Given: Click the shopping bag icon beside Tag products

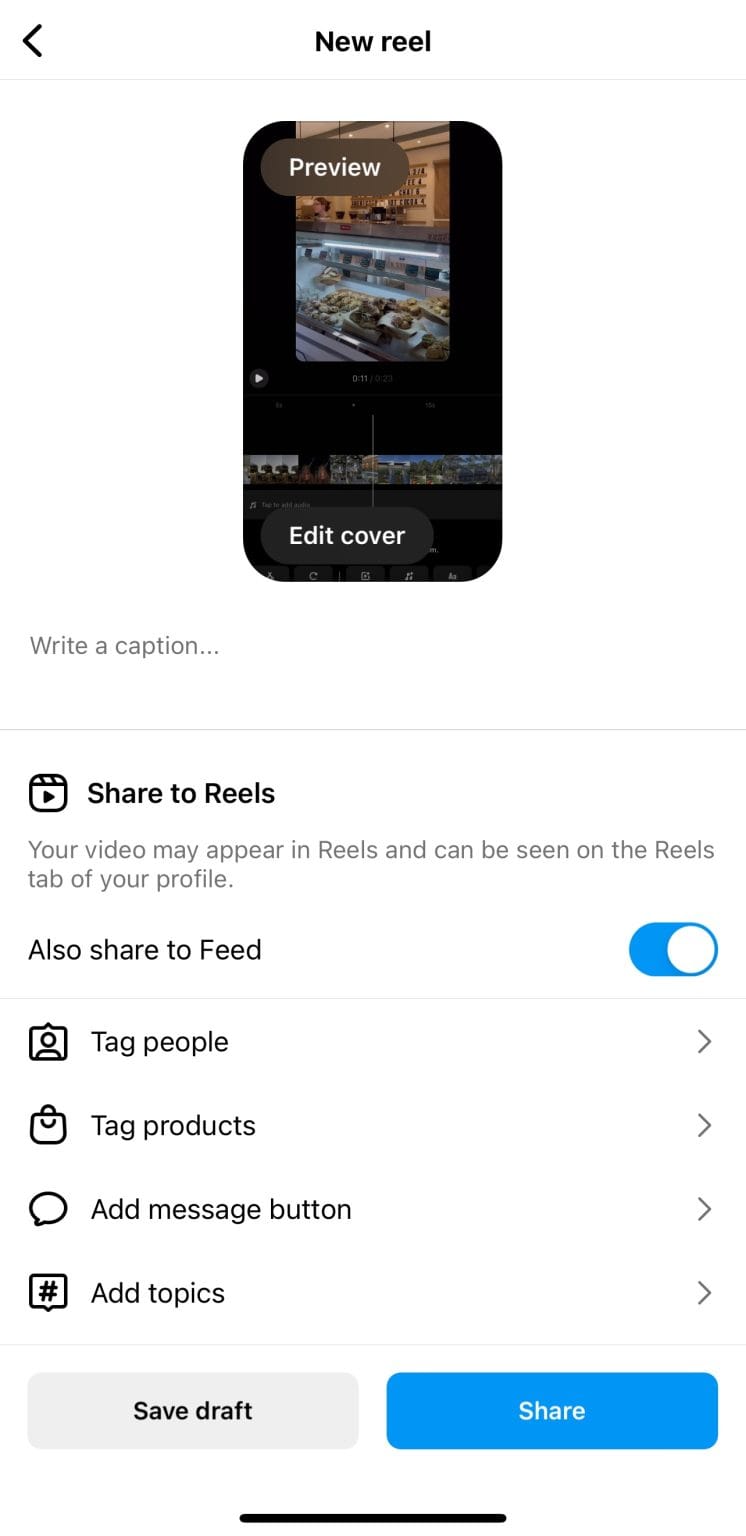Looking at the screenshot, I should click(47, 1125).
